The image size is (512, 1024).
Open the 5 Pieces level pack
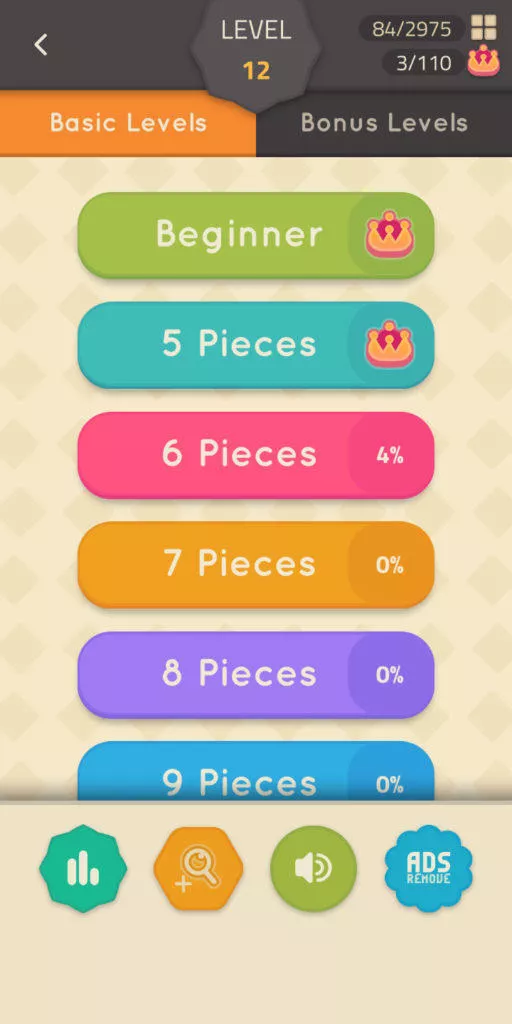coord(256,345)
